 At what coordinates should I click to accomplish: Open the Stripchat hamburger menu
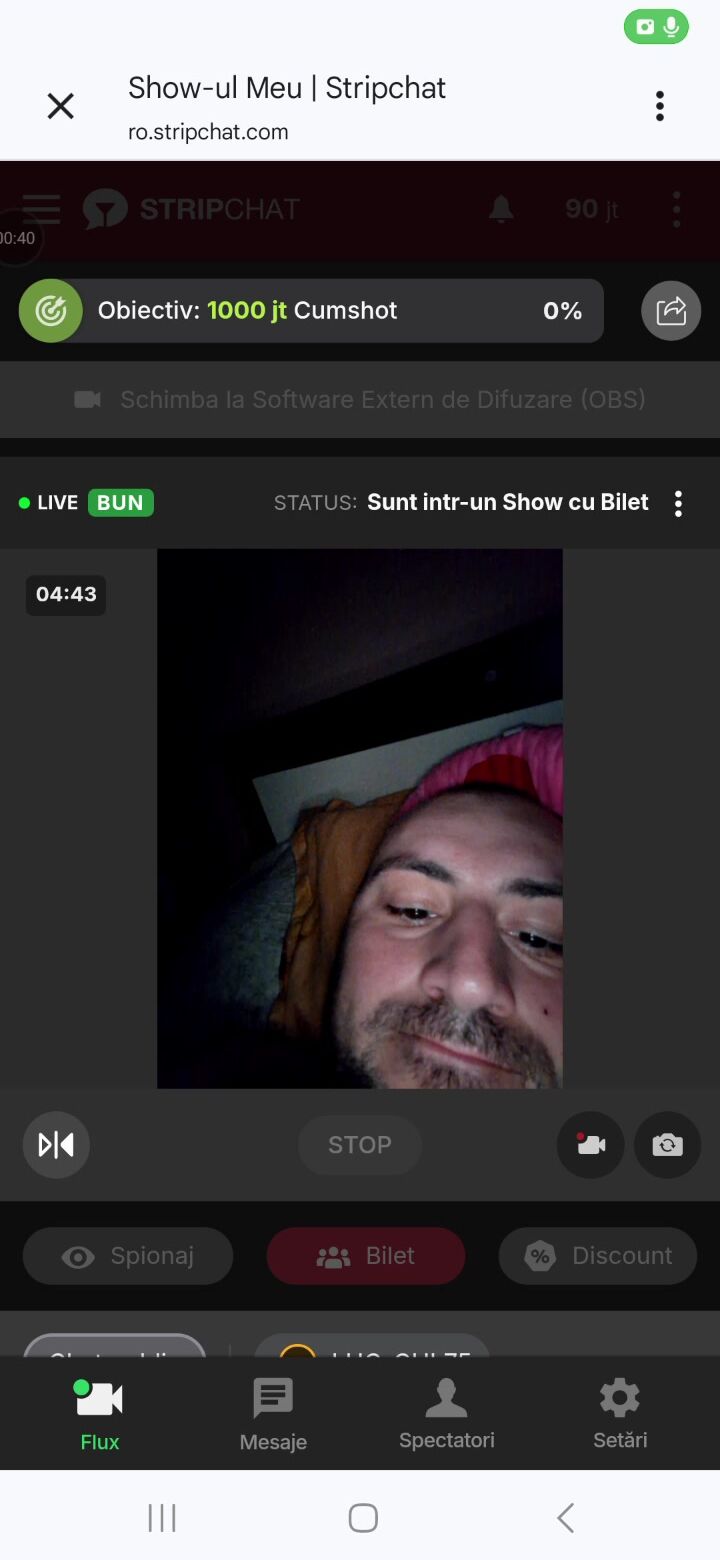point(41,209)
